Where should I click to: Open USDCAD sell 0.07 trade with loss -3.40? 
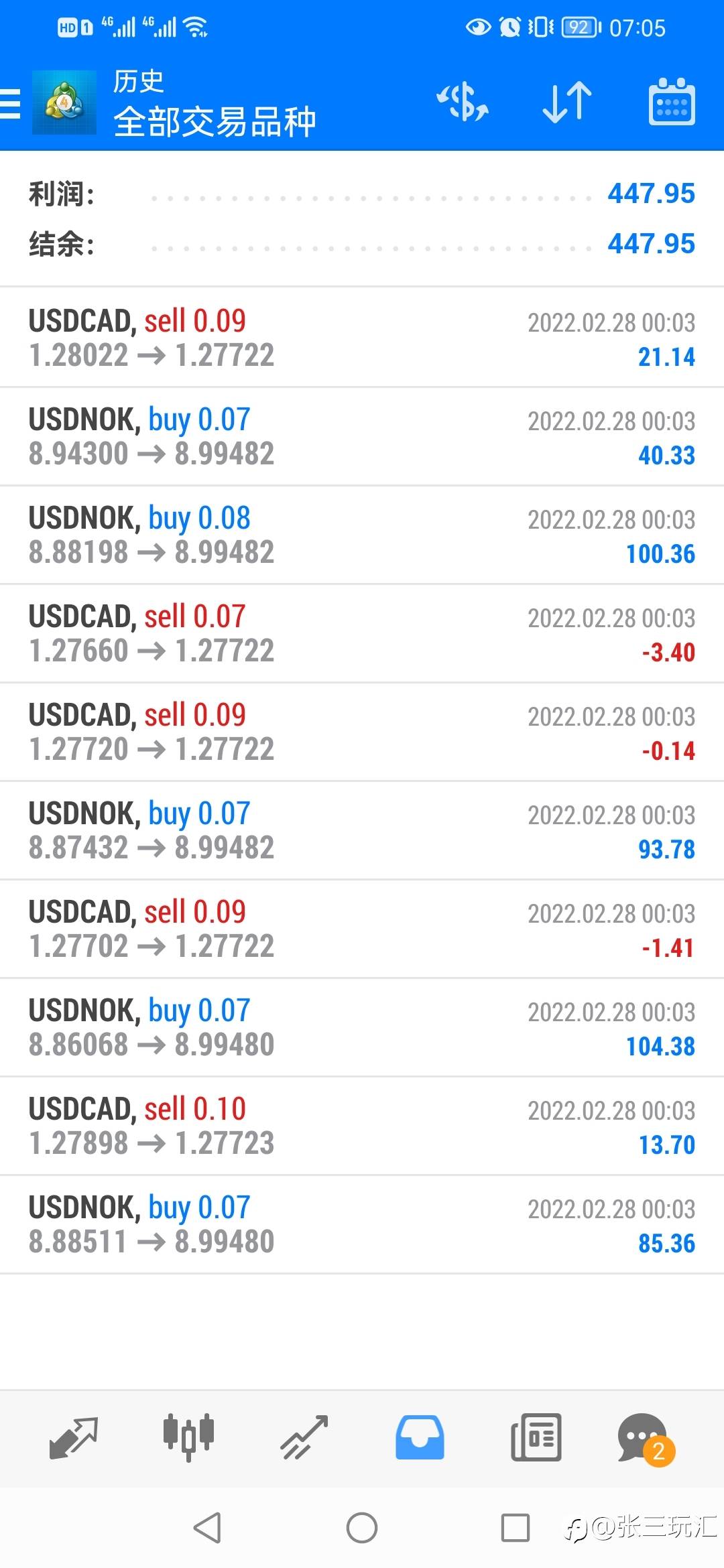(x=362, y=633)
